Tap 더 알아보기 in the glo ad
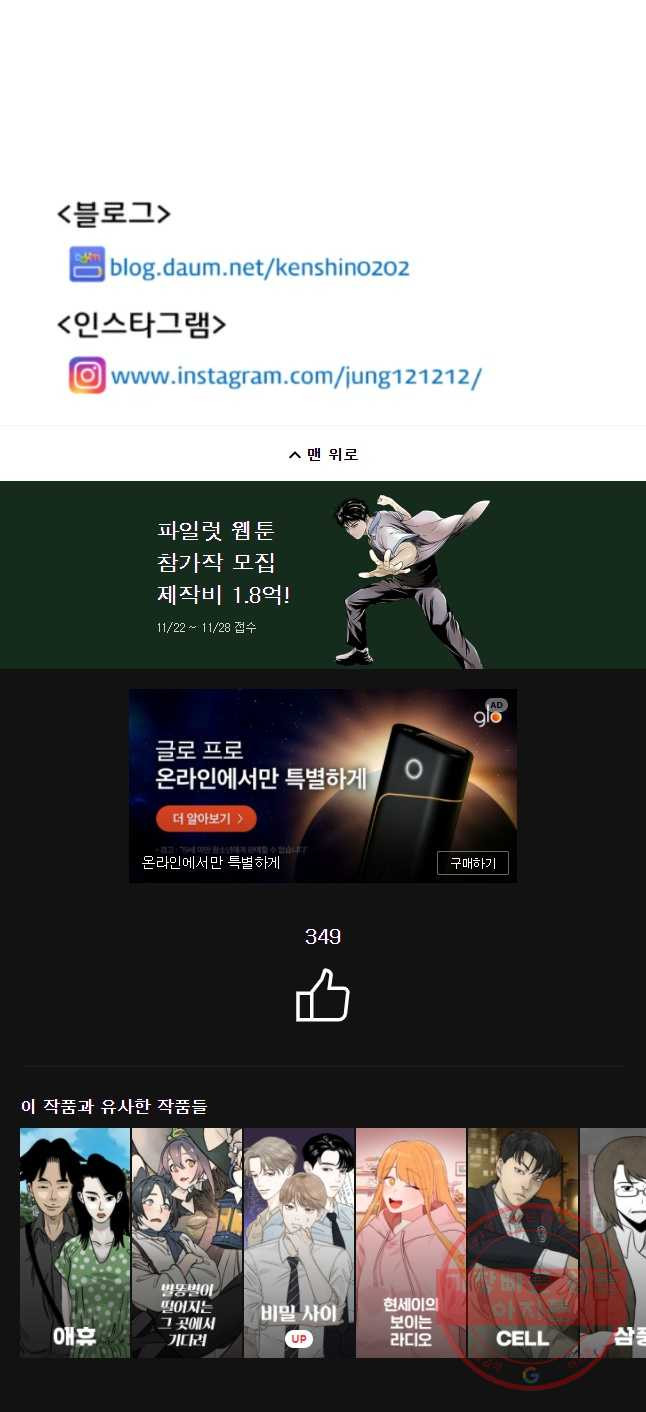This screenshot has width=646, height=1412. (x=206, y=819)
